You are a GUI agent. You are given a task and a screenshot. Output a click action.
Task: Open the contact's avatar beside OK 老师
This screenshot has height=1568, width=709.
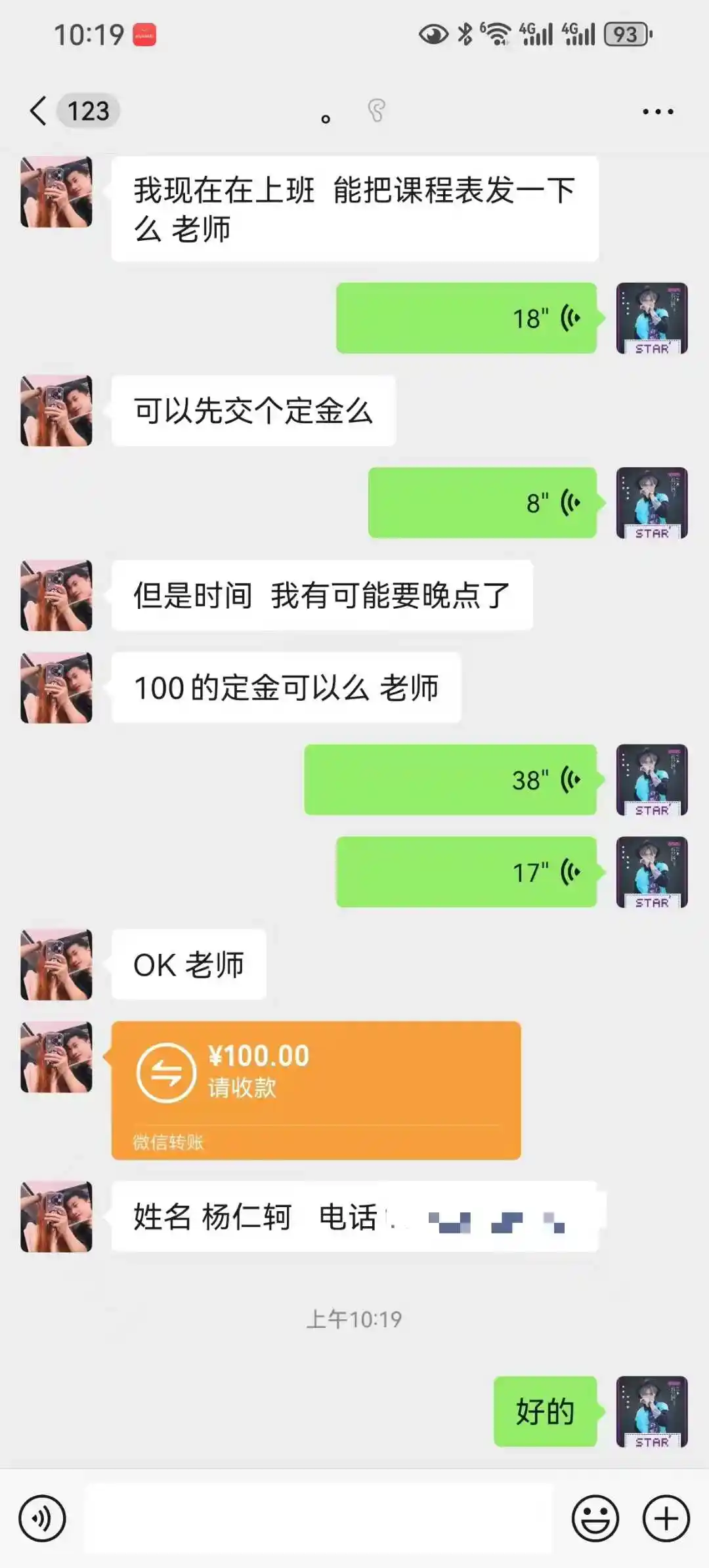(56, 964)
